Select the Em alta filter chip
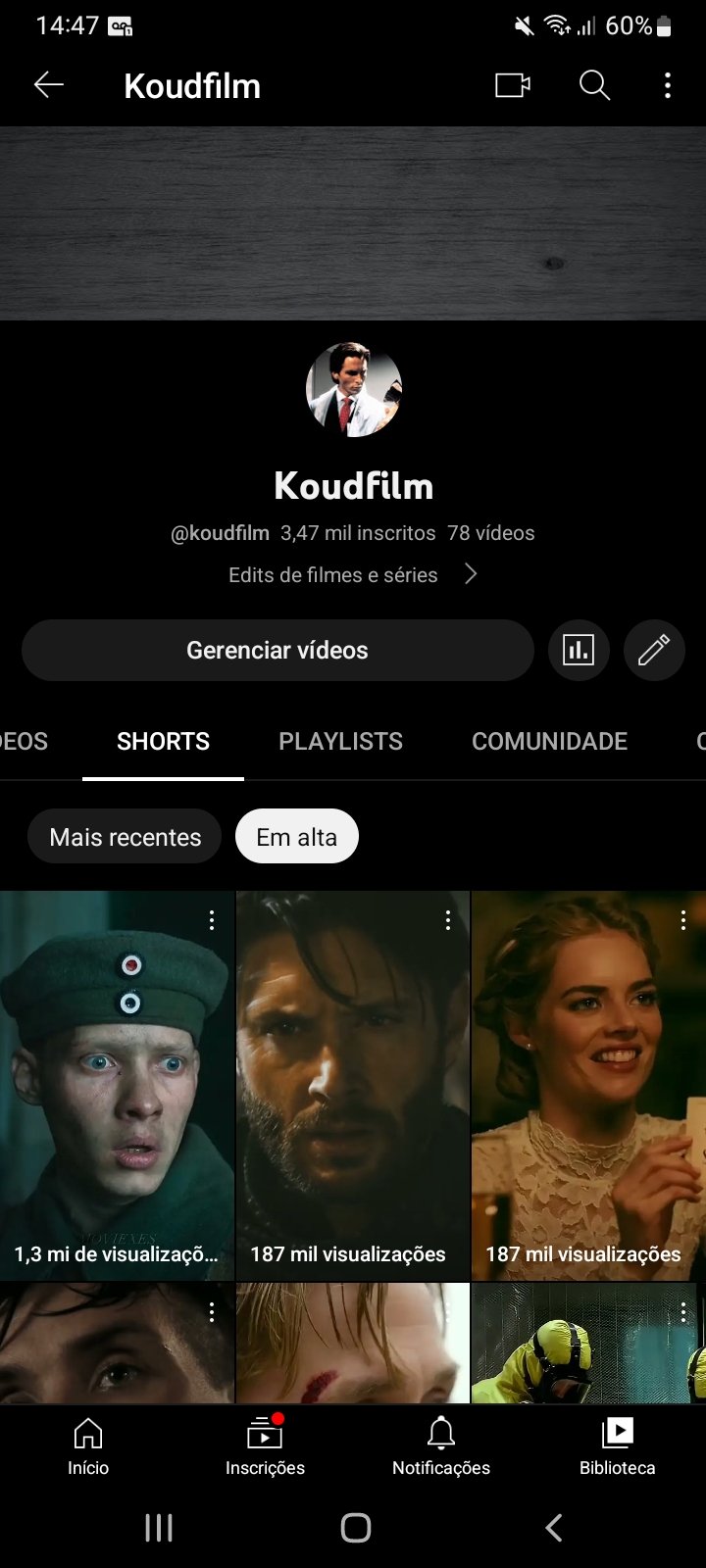The height and width of the screenshot is (1568, 706). click(x=297, y=837)
